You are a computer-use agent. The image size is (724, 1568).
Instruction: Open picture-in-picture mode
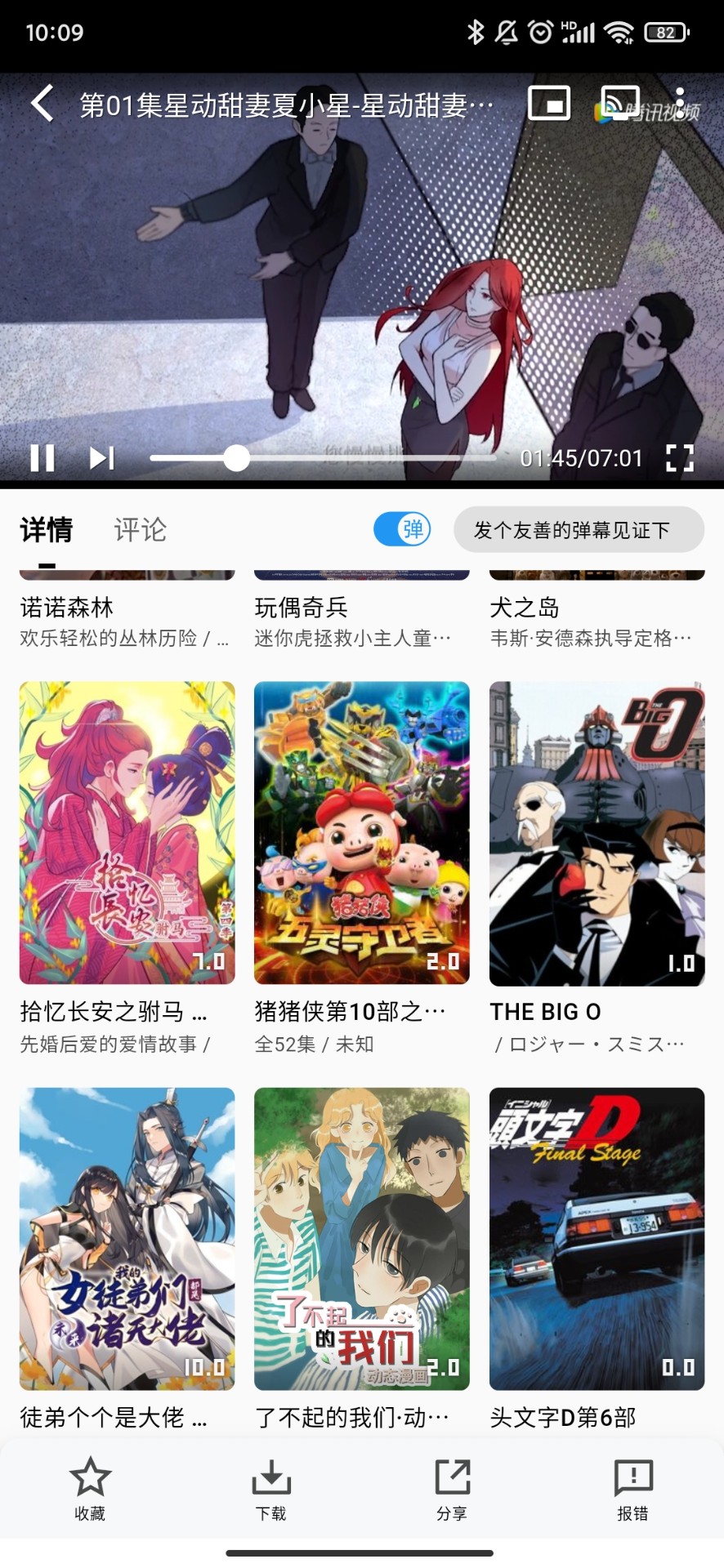(550, 105)
